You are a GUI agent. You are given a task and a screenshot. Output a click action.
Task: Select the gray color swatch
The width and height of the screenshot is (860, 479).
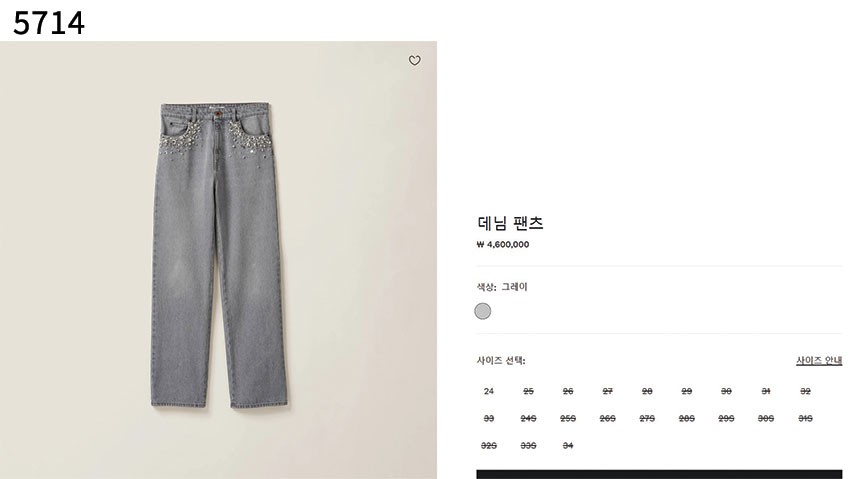pos(483,311)
